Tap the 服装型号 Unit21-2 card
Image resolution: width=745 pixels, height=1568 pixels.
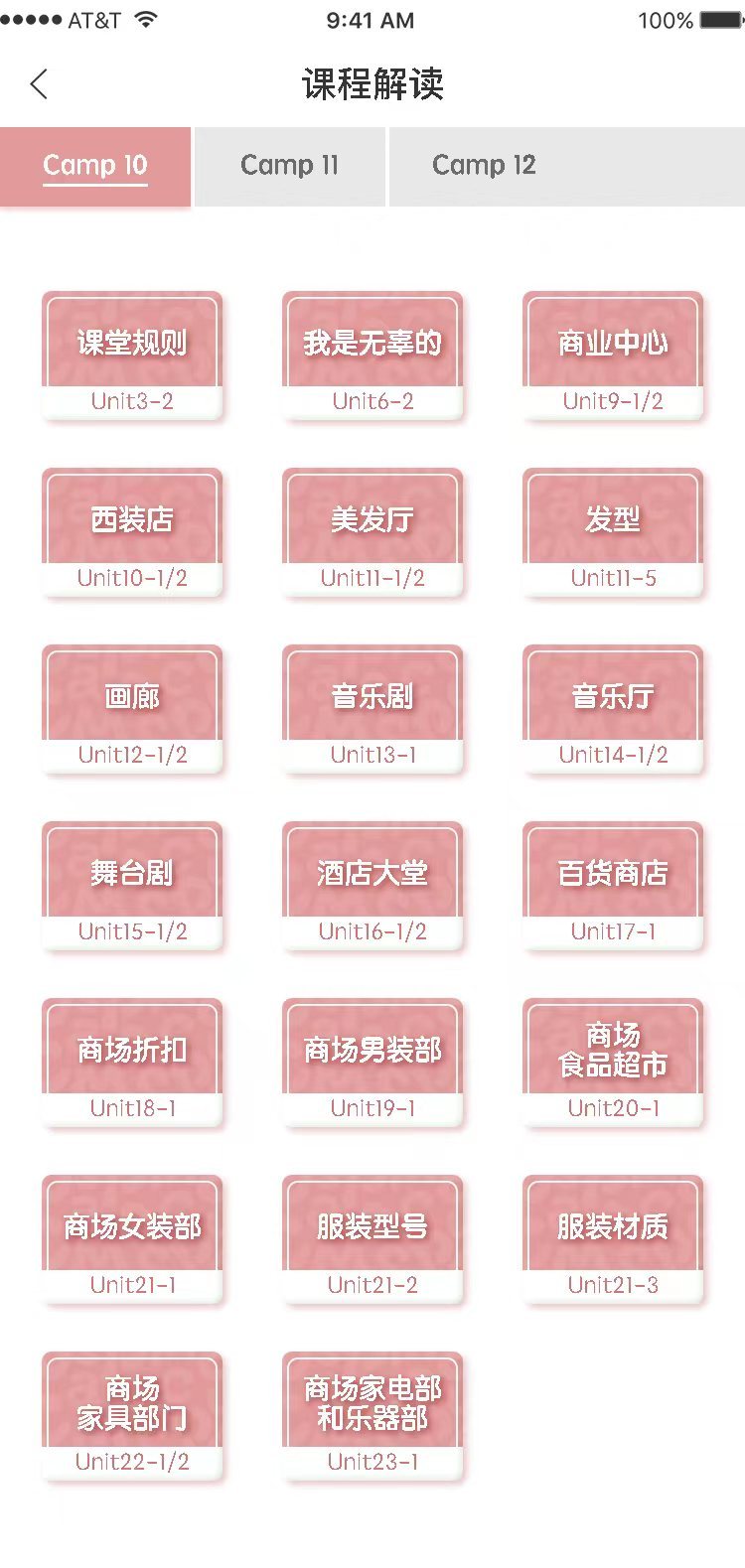(x=372, y=1240)
